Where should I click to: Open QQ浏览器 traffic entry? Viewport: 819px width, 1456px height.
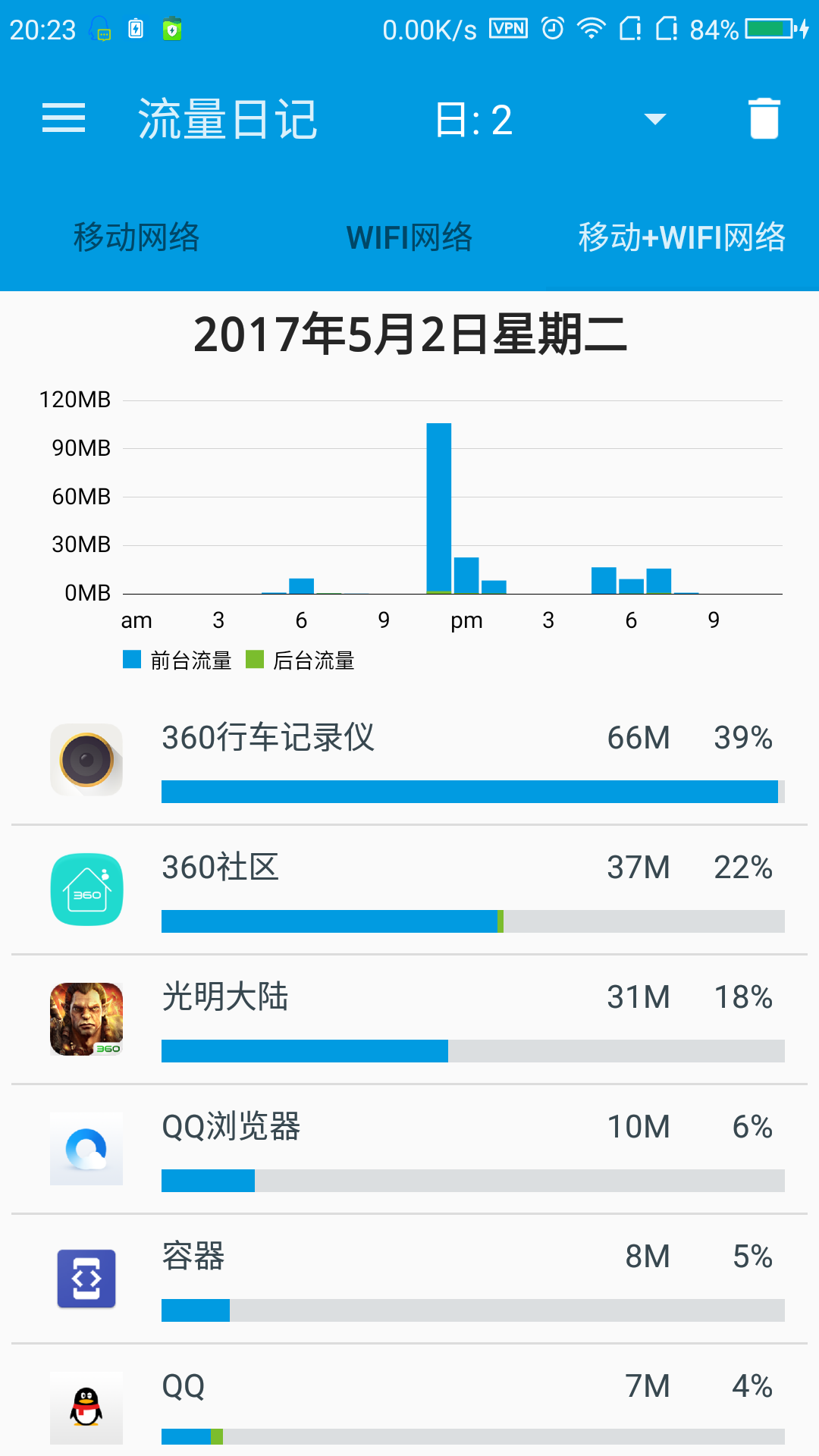point(409,1149)
